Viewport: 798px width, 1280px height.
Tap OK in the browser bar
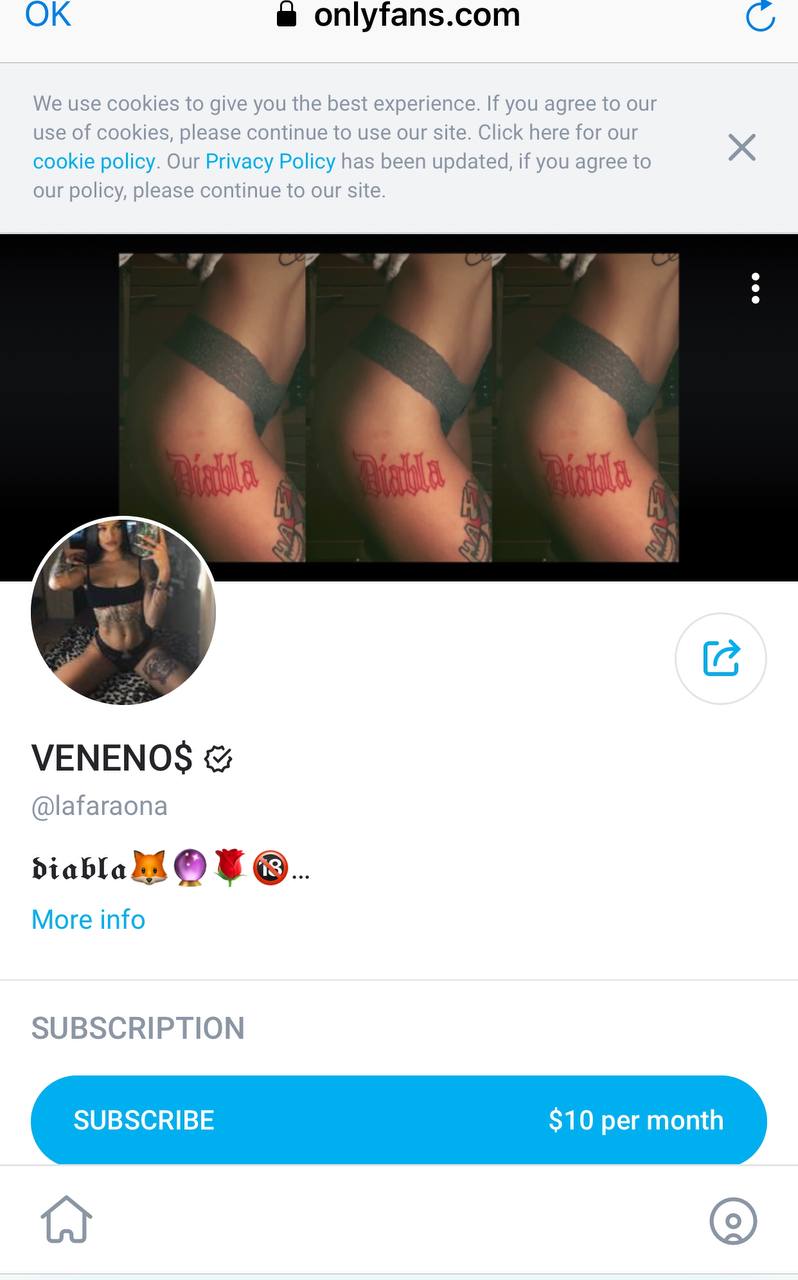point(48,15)
